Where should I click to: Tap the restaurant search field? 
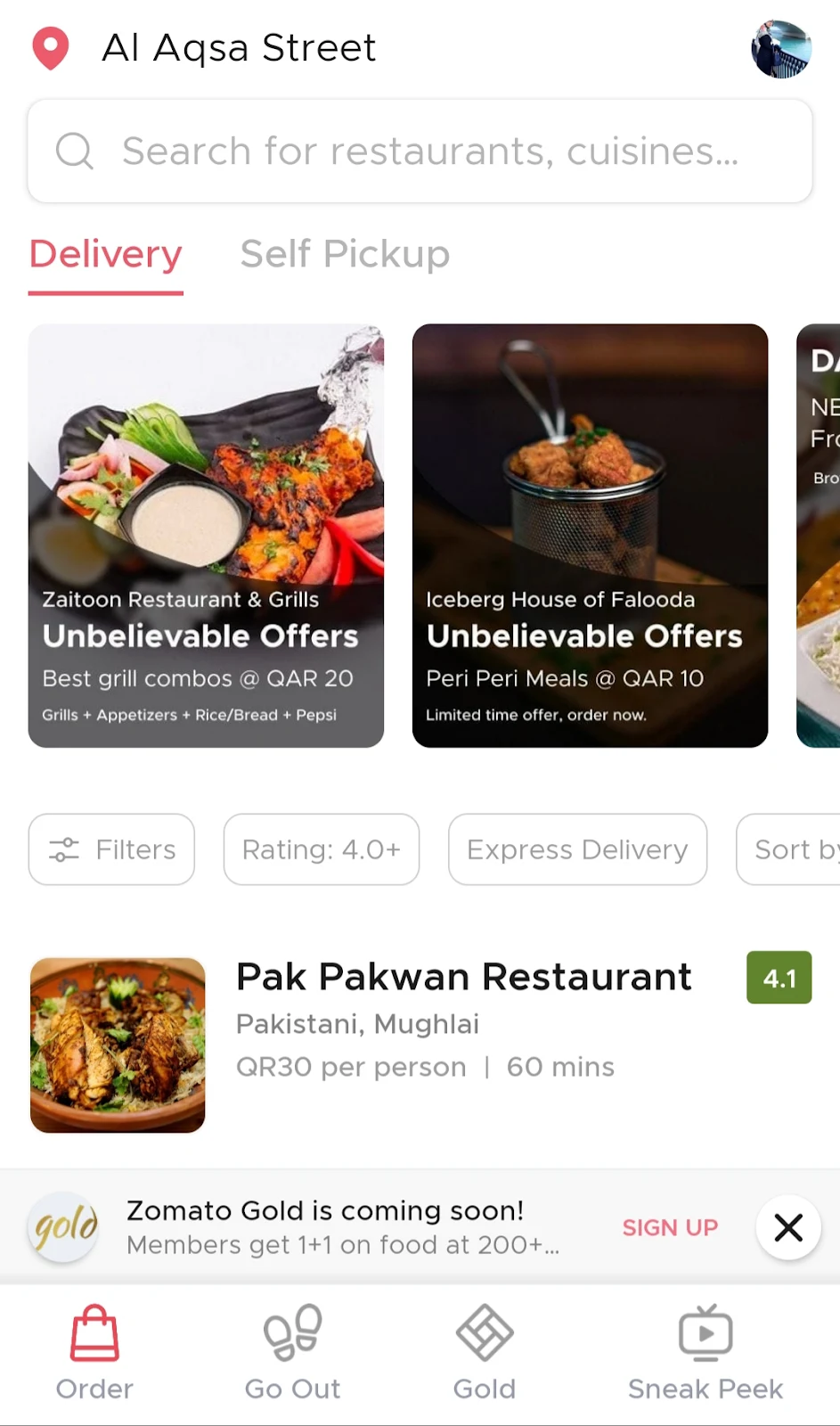[420, 152]
